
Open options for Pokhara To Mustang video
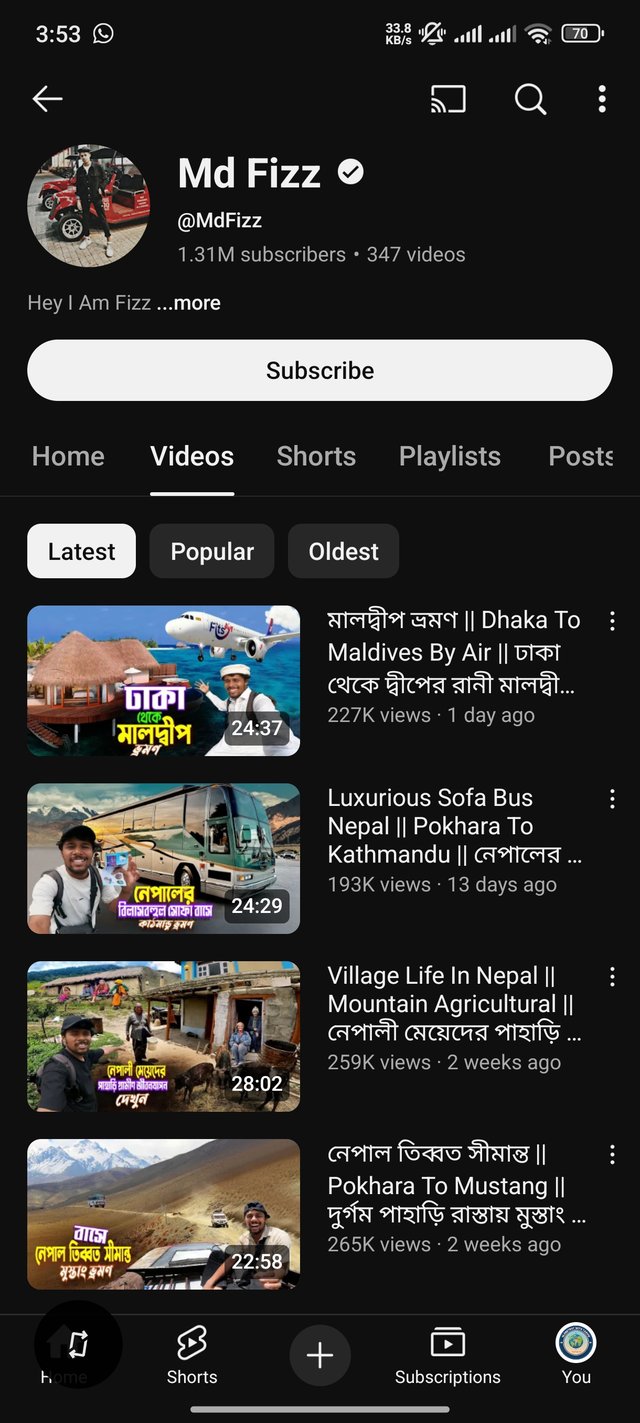(x=612, y=1155)
